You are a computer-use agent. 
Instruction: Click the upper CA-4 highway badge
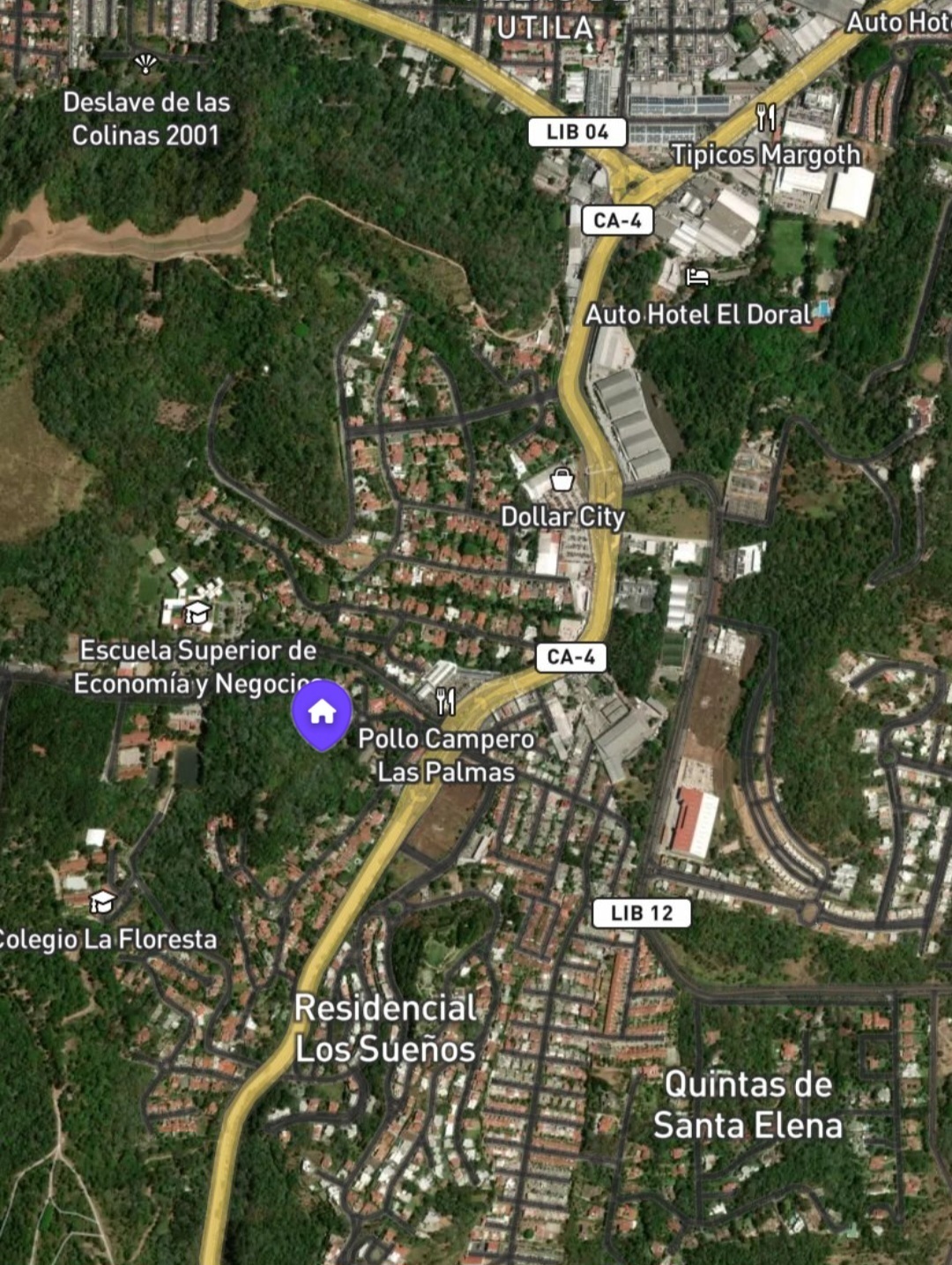619,221
